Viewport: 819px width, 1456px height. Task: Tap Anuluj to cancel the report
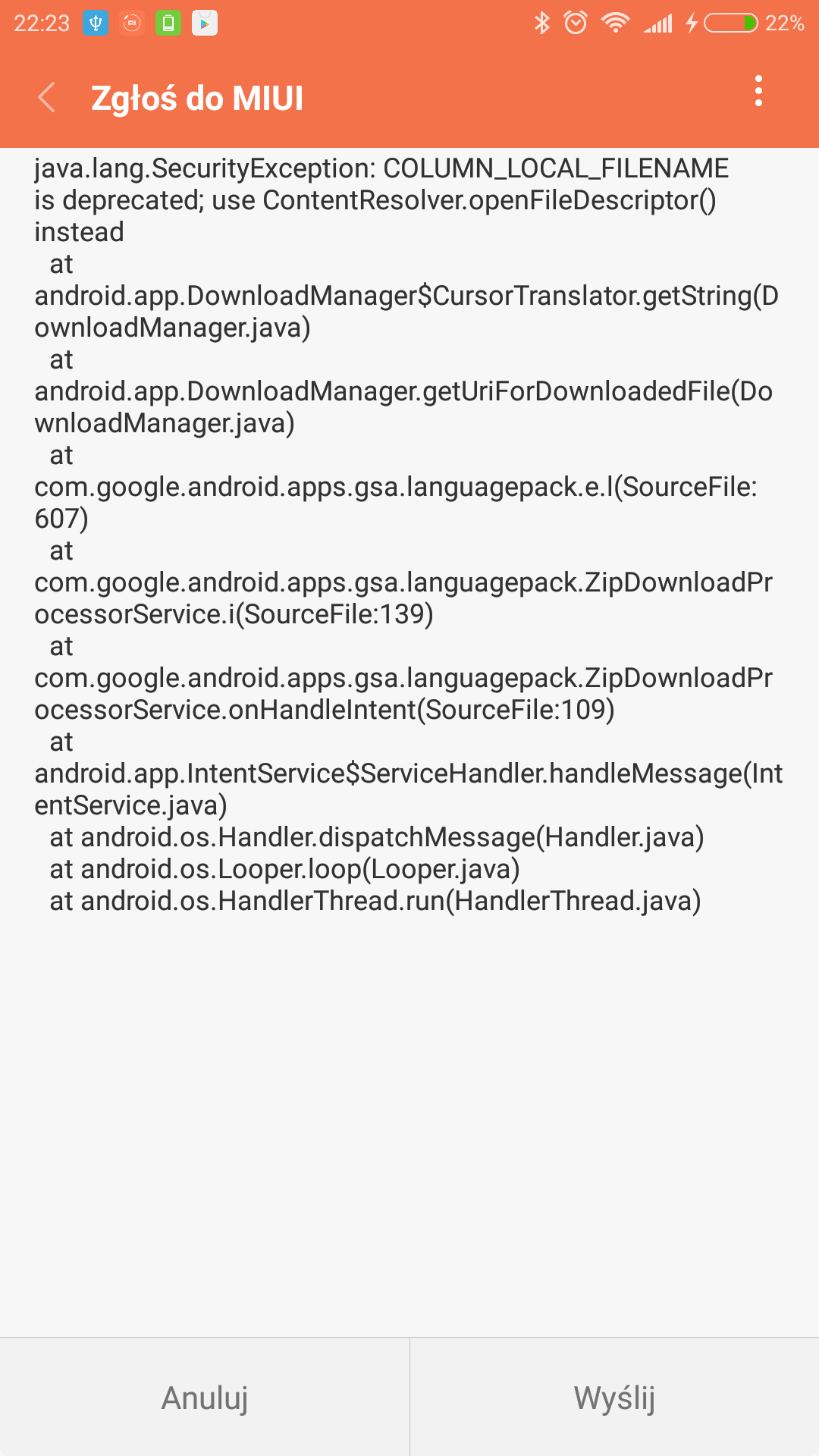click(205, 1398)
